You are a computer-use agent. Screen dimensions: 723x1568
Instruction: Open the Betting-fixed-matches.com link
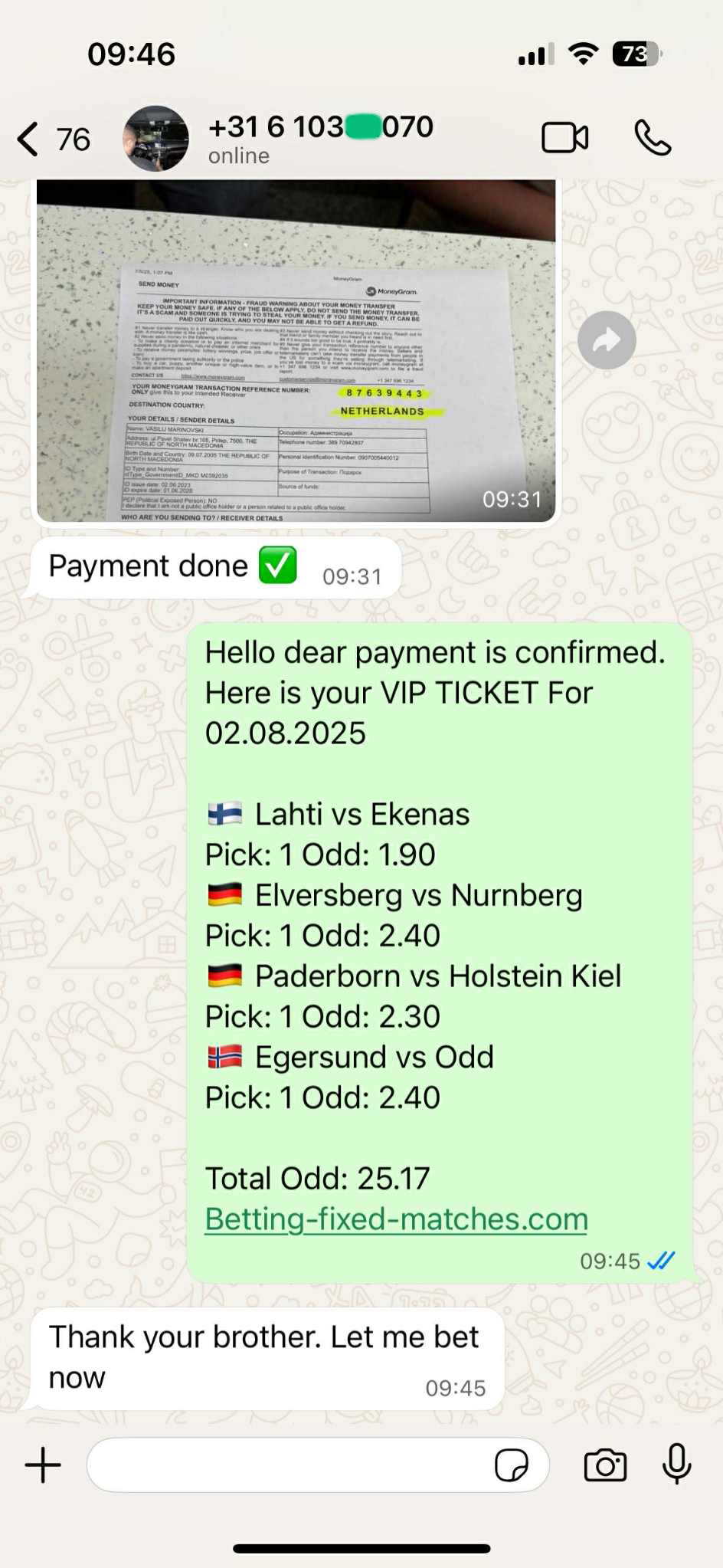click(396, 1219)
